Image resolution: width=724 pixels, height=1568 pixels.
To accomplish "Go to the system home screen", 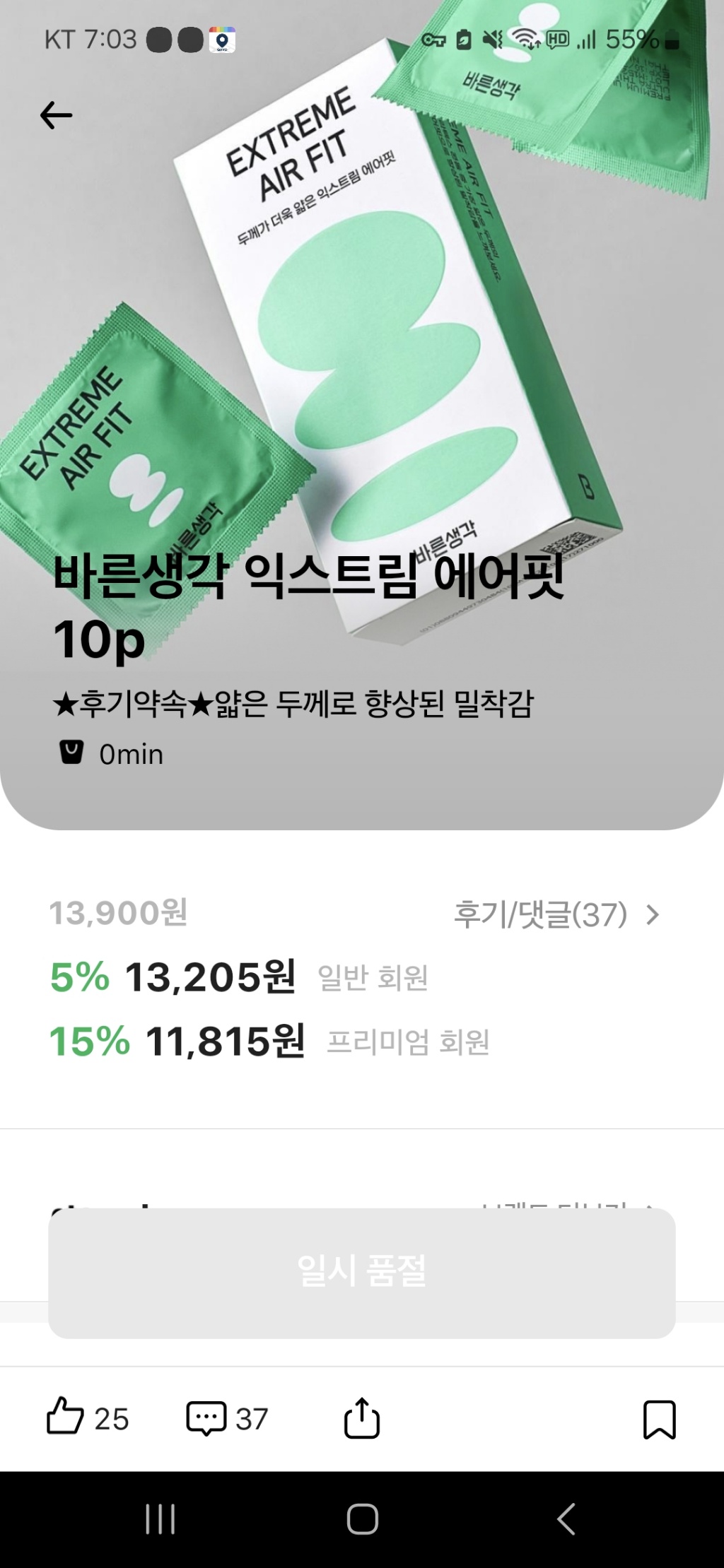I will pyautogui.click(x=362, y=1519).
